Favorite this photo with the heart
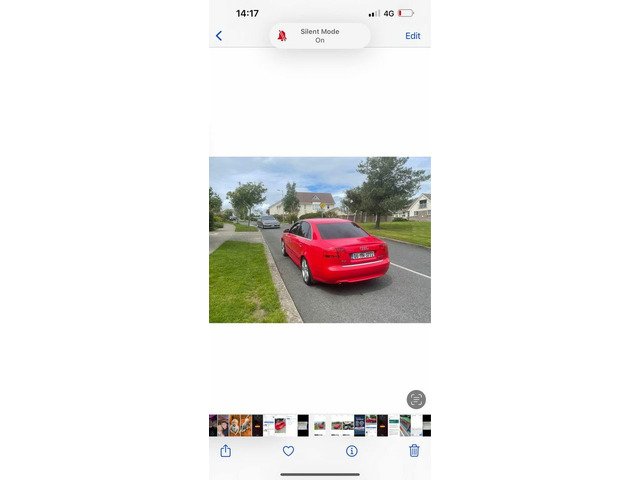This screenshot has height=480, width=640. click(x=288, y=451)
